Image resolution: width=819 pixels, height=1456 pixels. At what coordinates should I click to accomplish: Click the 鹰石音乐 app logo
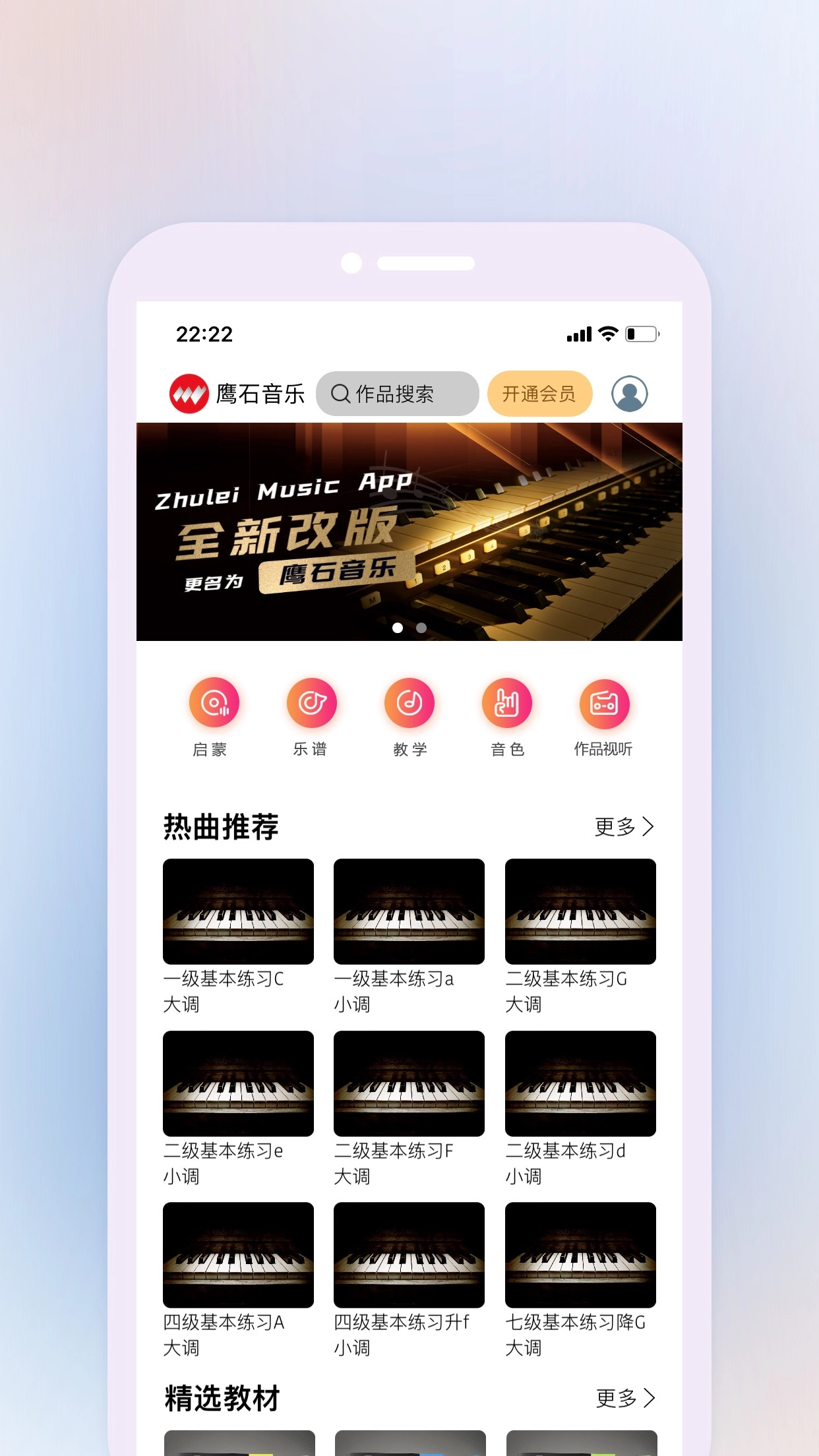[190, 394]
